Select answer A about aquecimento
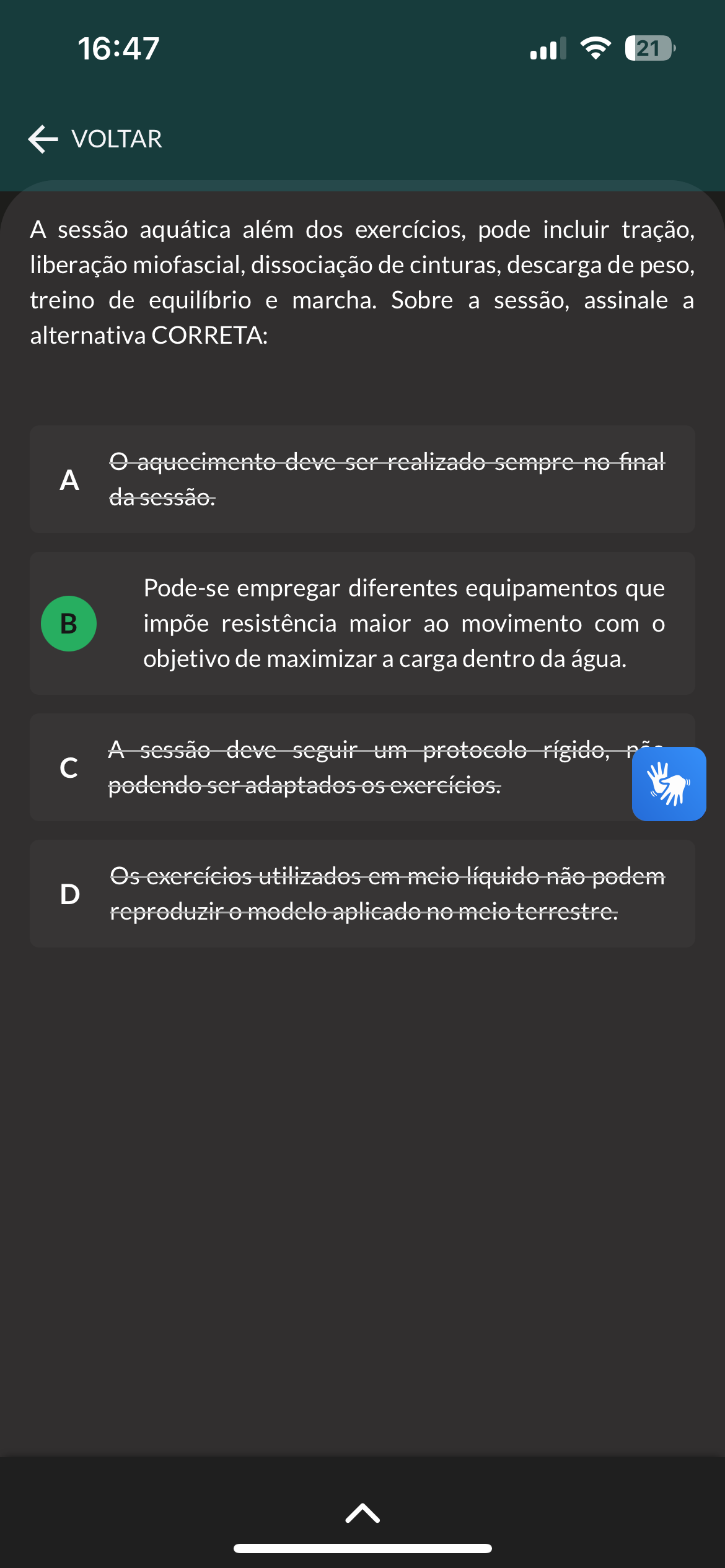This screenshot has height=1568, width=725. pos(362,479)
